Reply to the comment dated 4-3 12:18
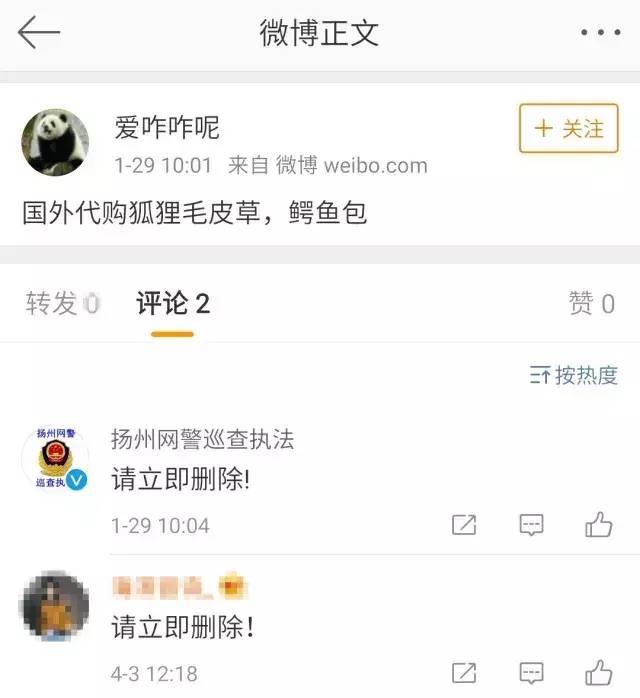 (x=531, y=673)
